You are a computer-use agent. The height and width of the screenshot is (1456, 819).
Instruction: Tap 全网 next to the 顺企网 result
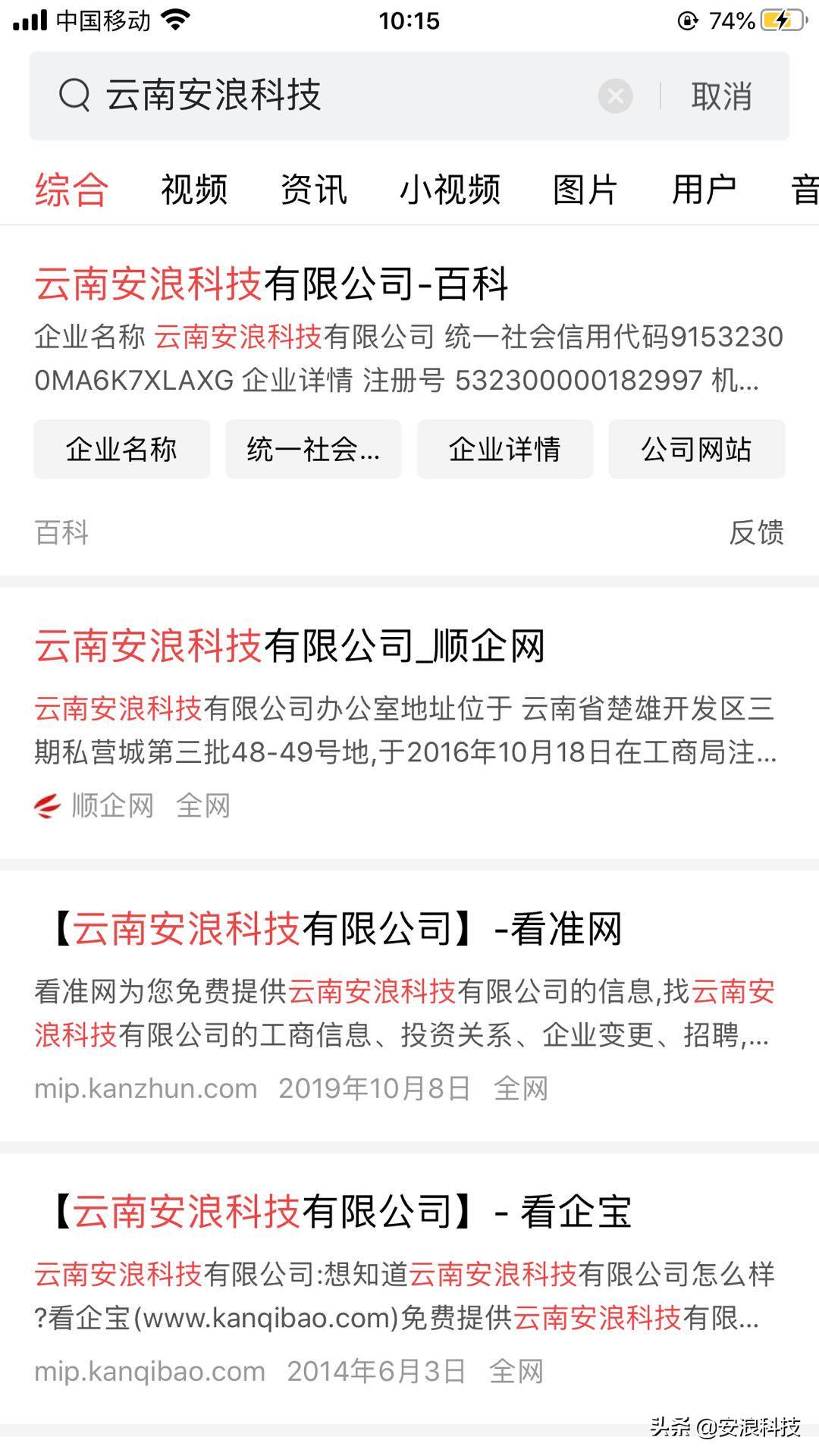(203, 806)
